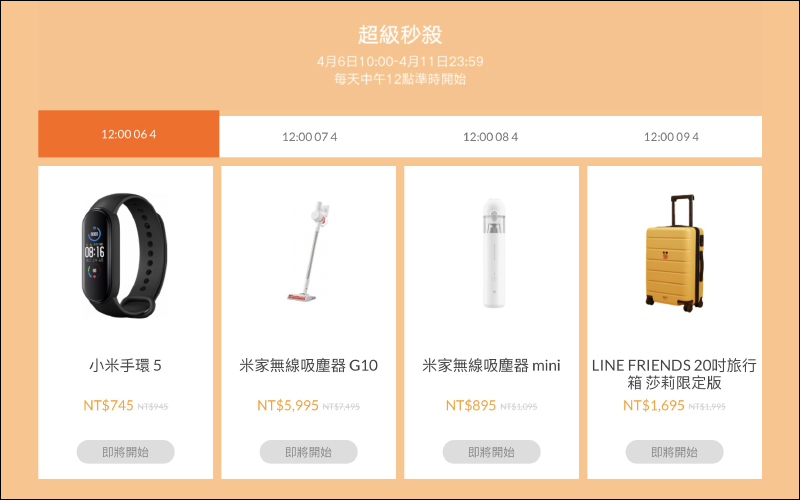Tap 即將開始 under 米家無線吸塵器 mini
The image size is (800, 500).
[x=491, y=452]
